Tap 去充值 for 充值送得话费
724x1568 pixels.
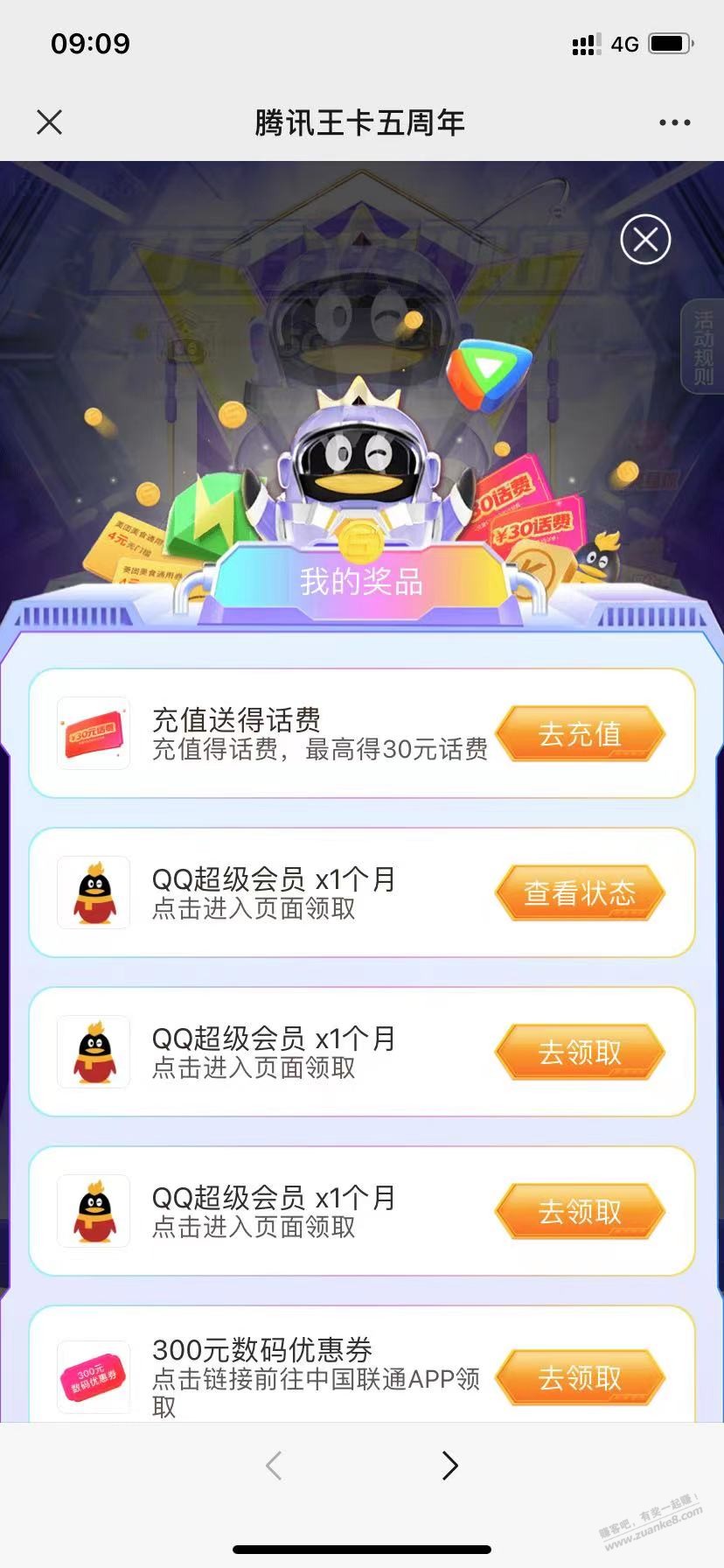click(x=580, y=734)
